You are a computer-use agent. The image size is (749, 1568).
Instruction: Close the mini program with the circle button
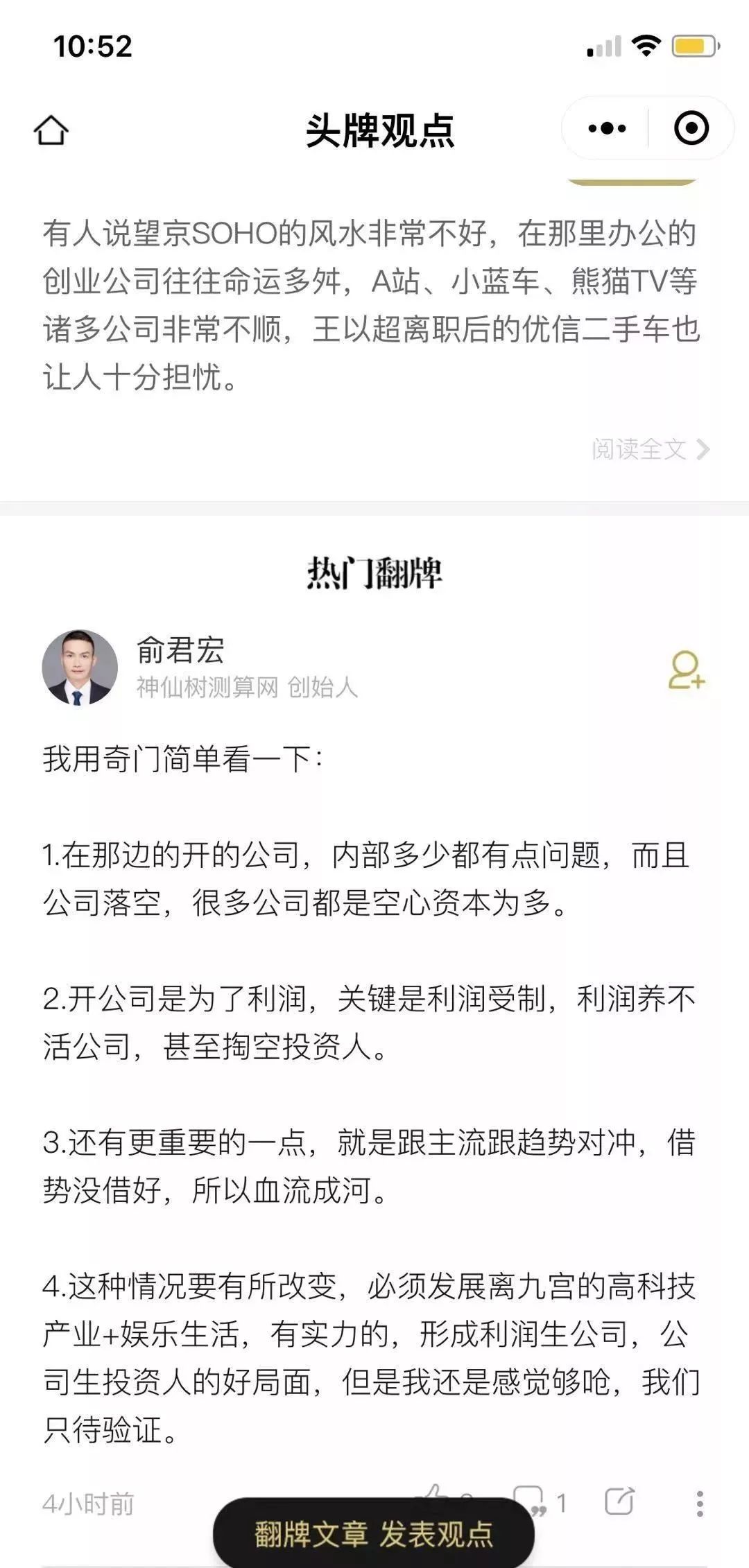[x=691, y=129]
